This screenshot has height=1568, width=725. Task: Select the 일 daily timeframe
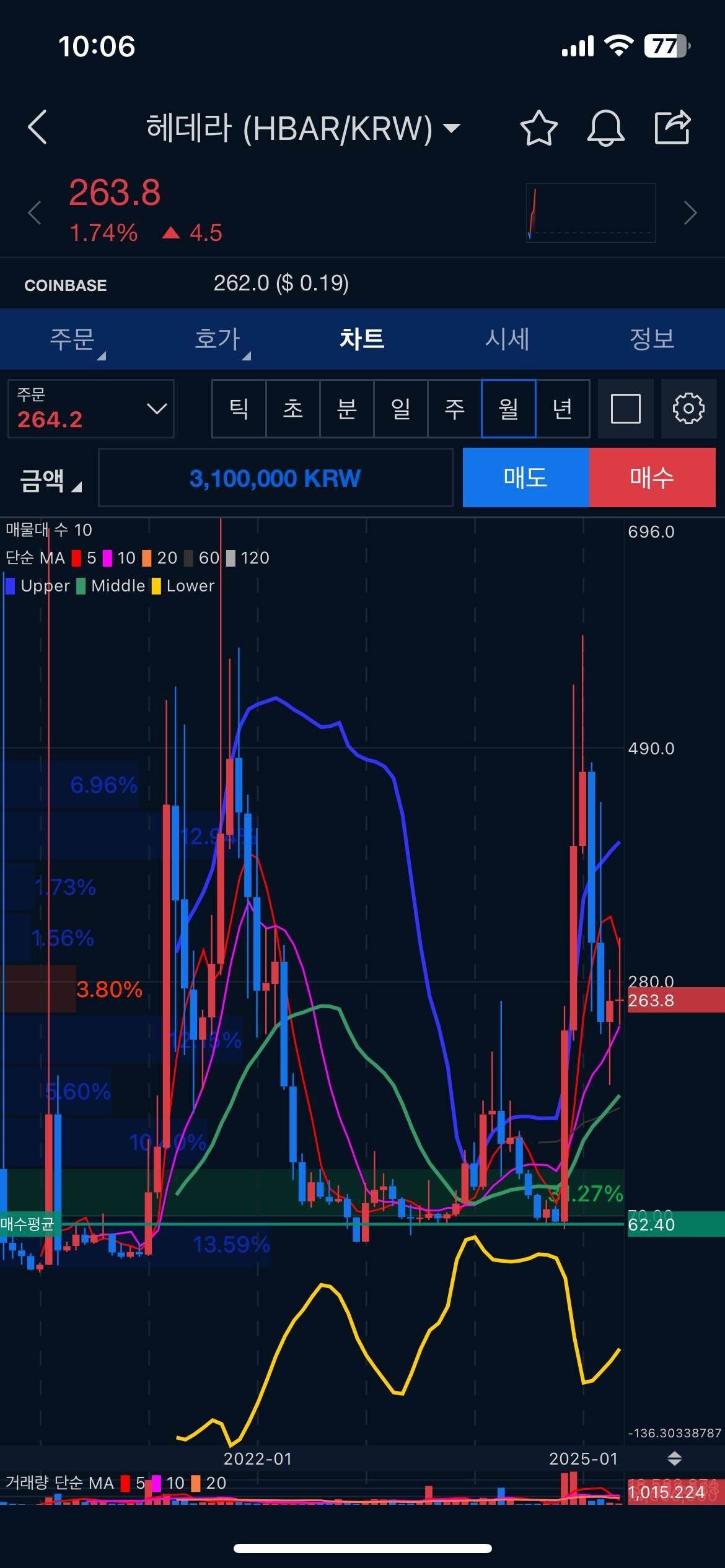(401, 409)
